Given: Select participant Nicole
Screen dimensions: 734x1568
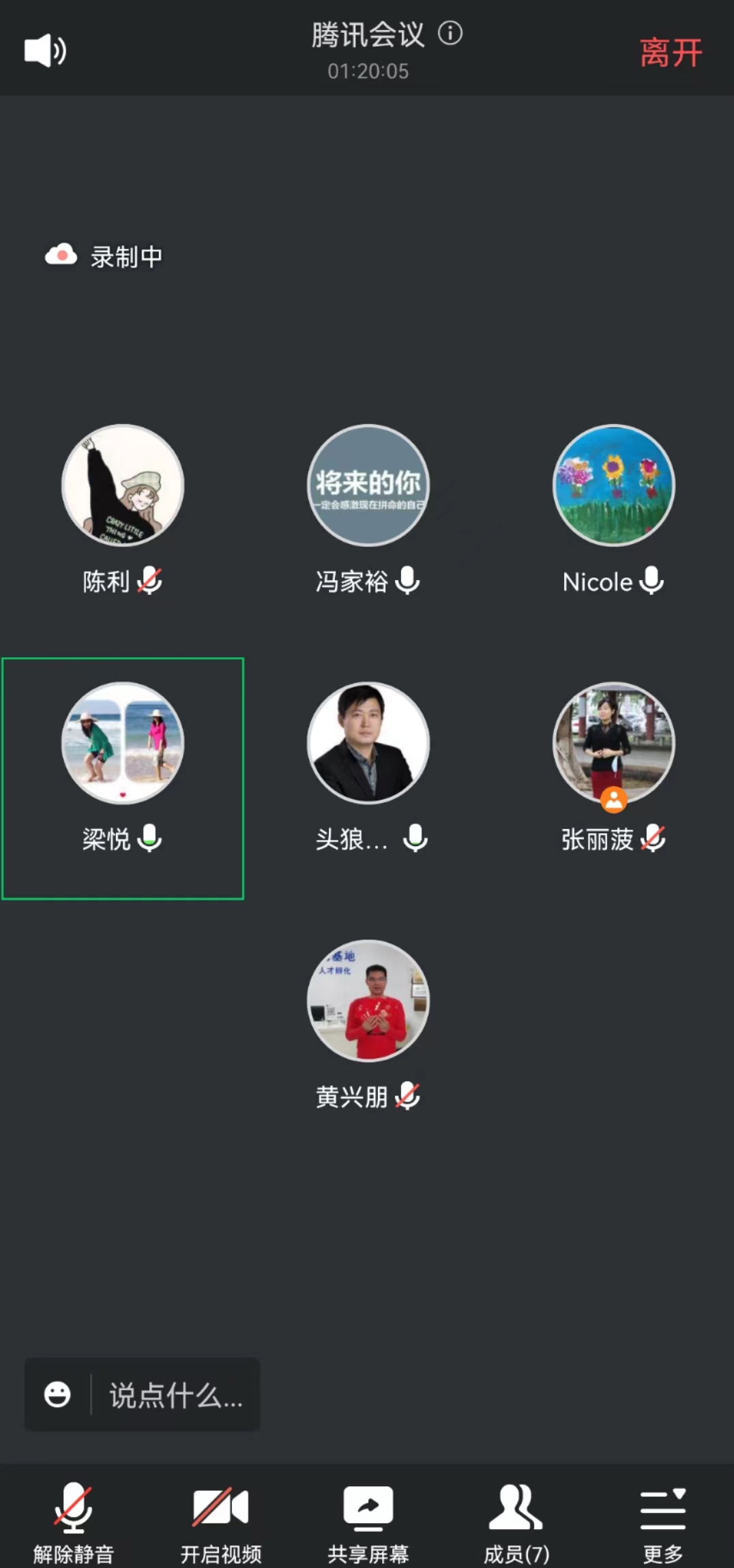Looking at the screenshot, I should tap(613, 485).
